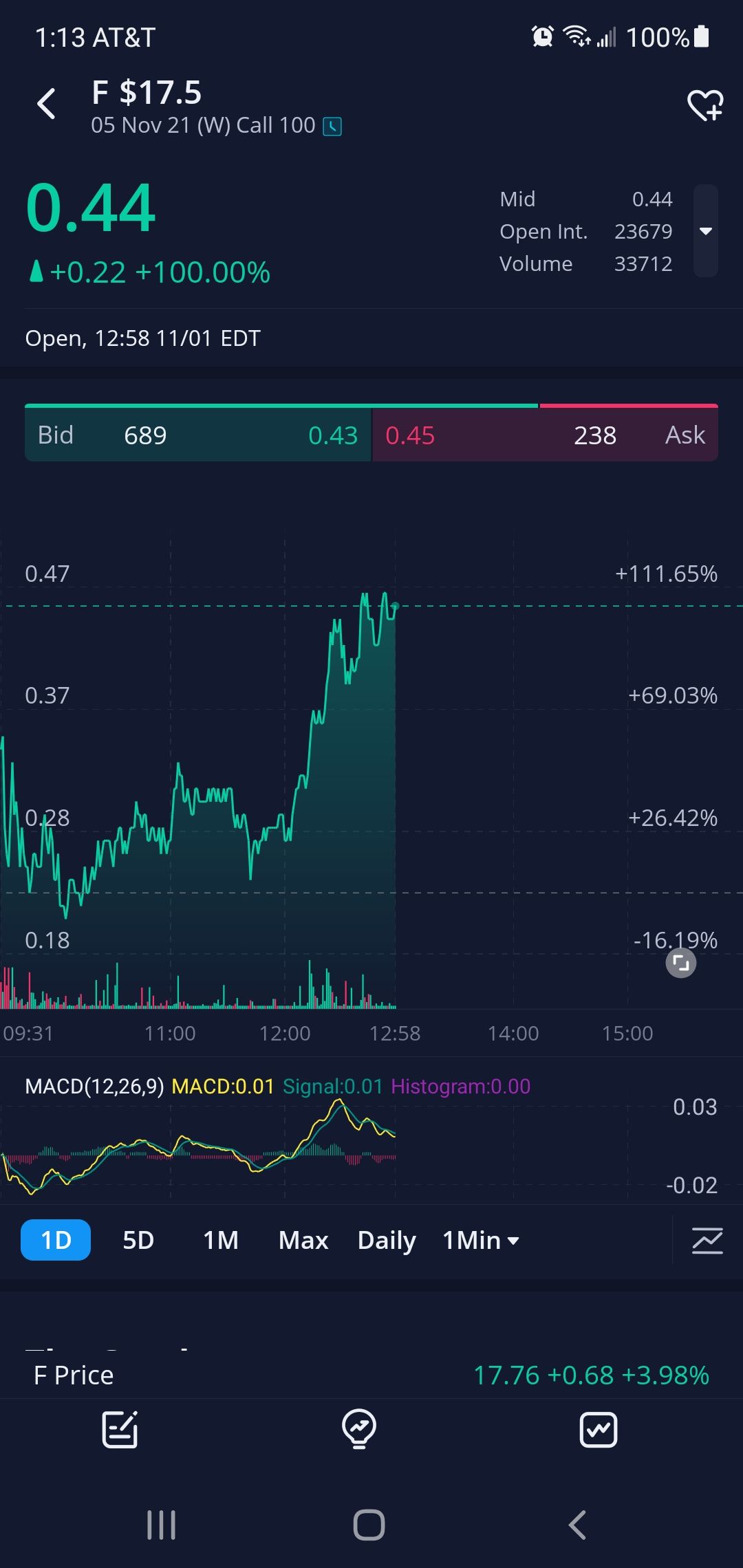Open the 1Min interval dropdown

[x=480, y=1240]
